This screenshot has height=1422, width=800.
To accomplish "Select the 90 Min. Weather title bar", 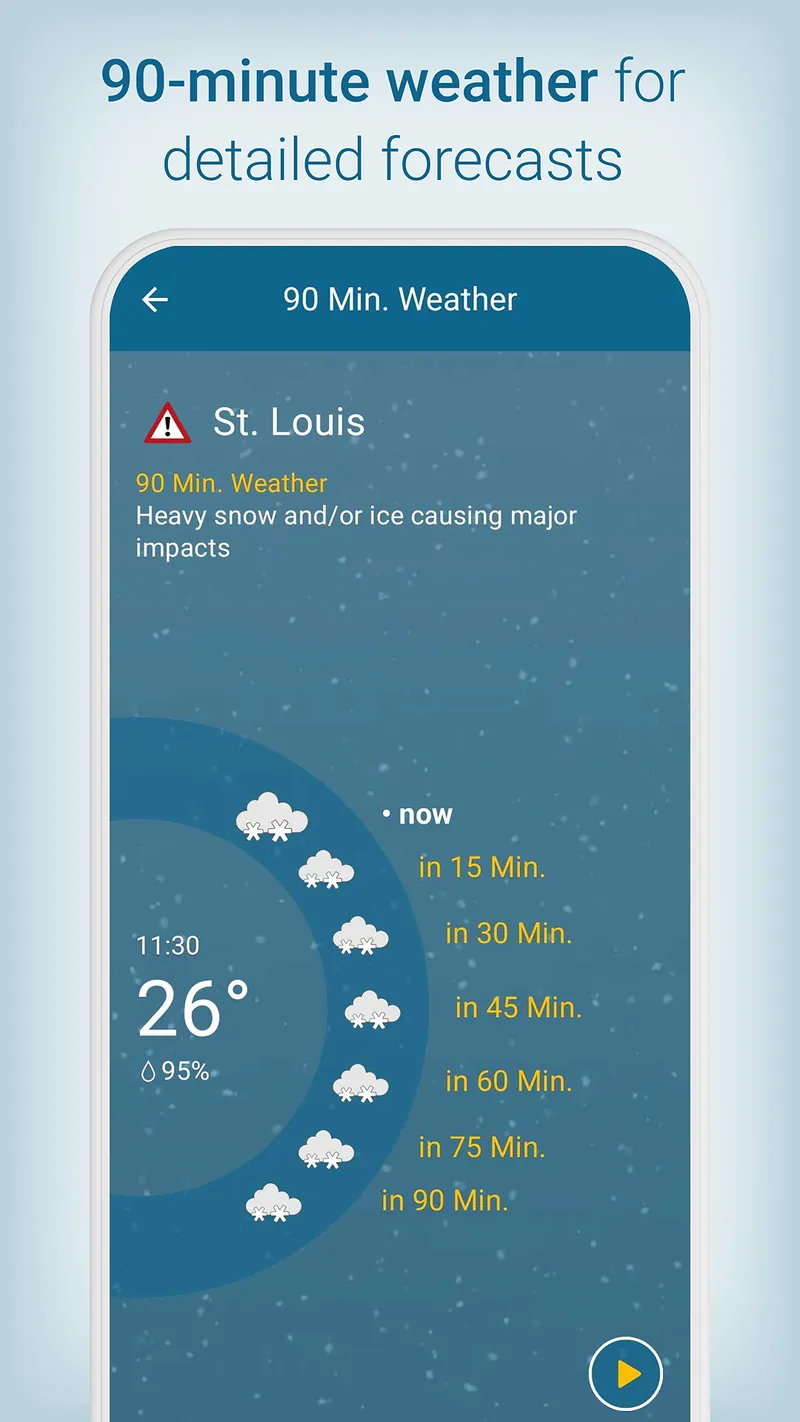I will coord(400,298).
